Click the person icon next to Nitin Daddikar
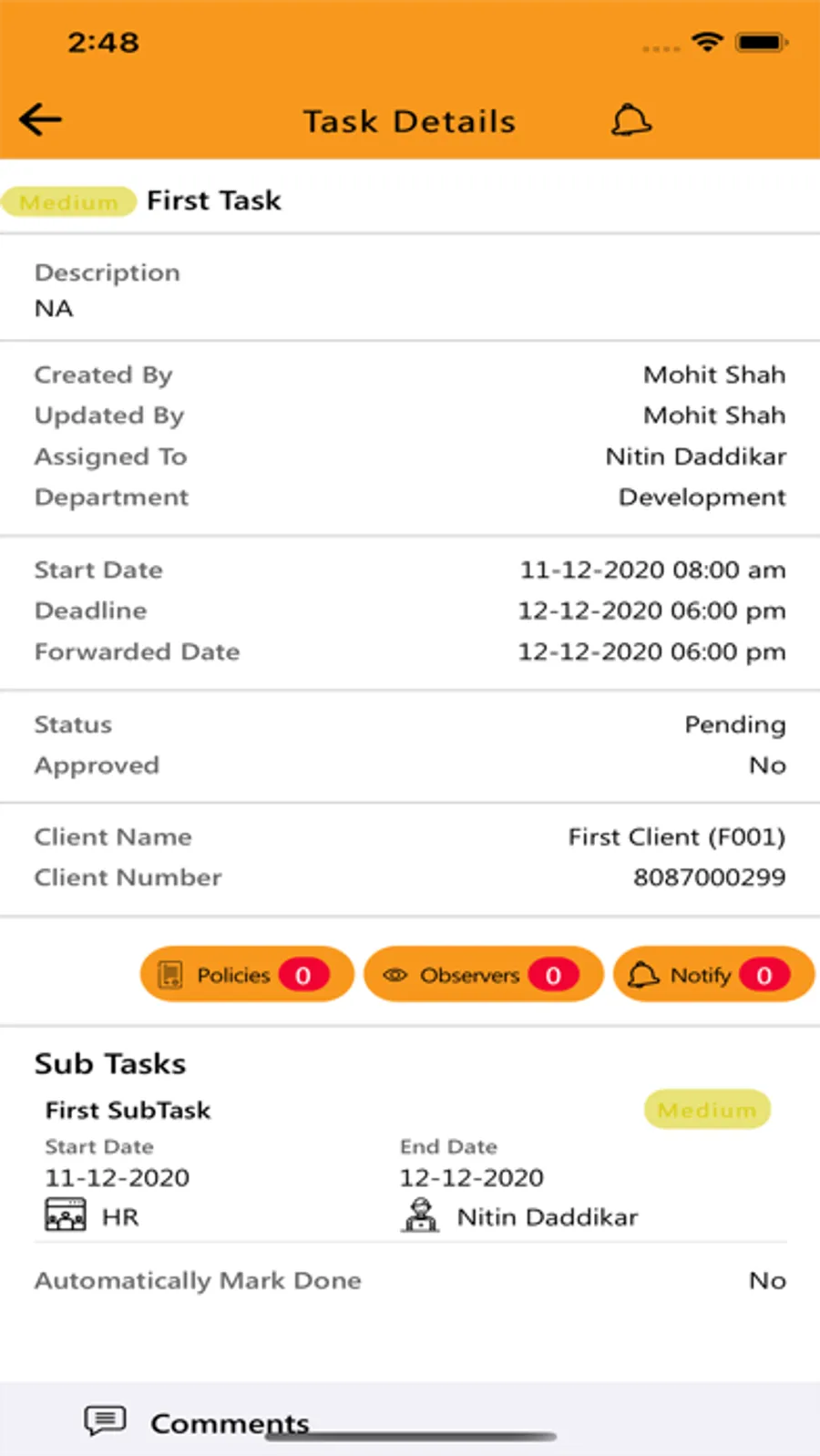Viewport: 820px width, 1456px height. [419, 1215]
